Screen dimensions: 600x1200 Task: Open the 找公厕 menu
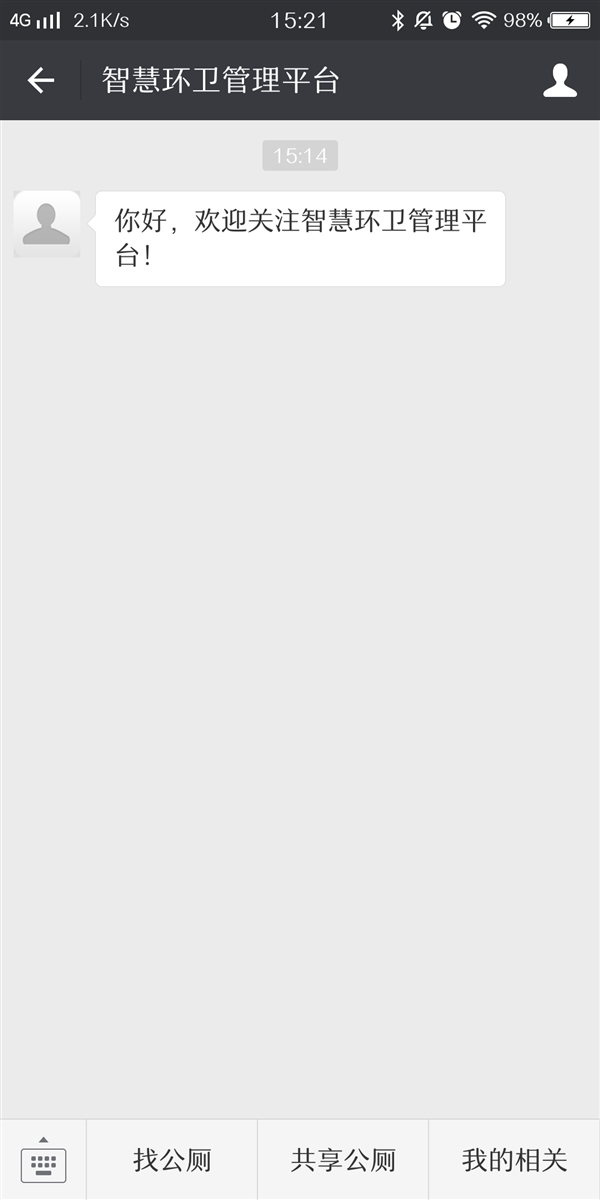point(172,1160)
